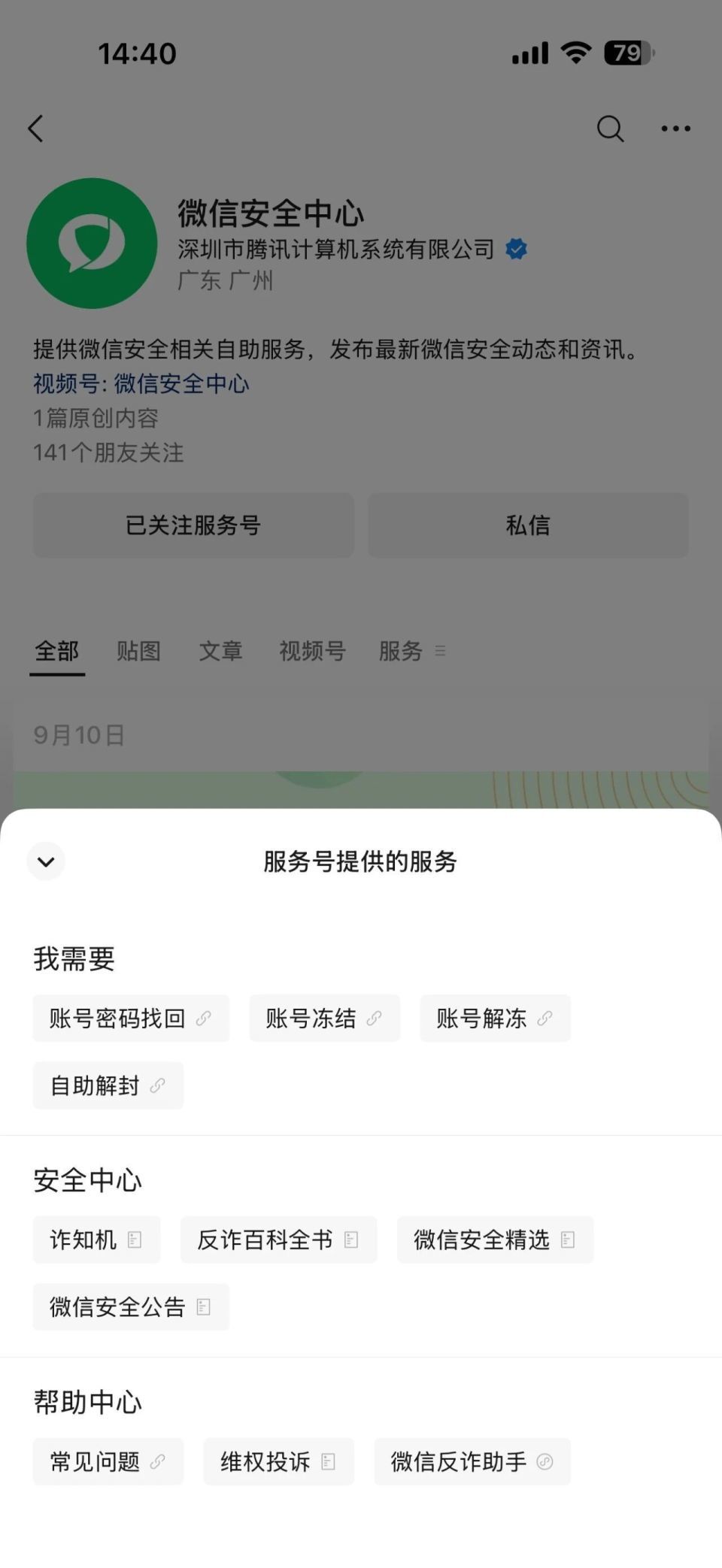Open 常见问题 in 帮助中心

coord(108,1462)
